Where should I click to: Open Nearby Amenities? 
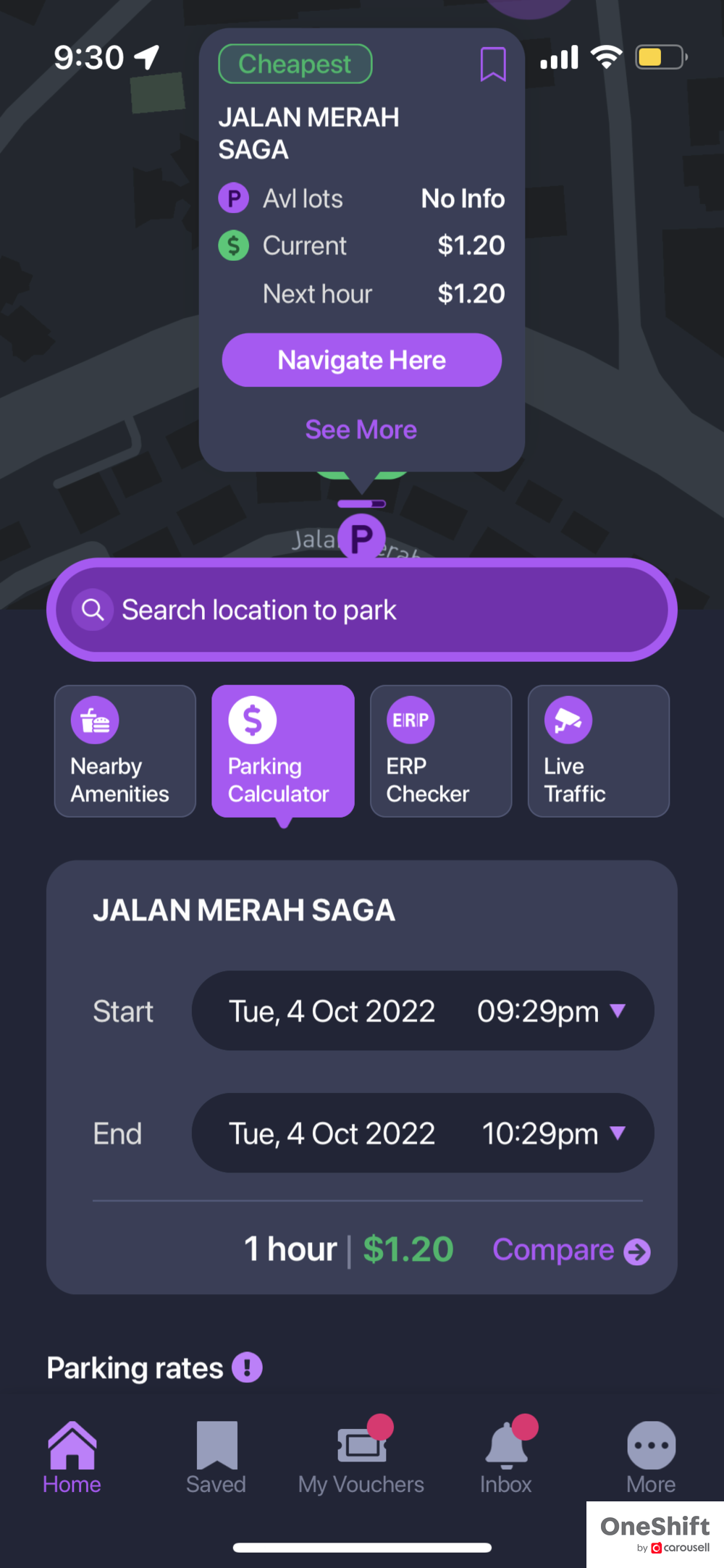click(x=125, y=751)
